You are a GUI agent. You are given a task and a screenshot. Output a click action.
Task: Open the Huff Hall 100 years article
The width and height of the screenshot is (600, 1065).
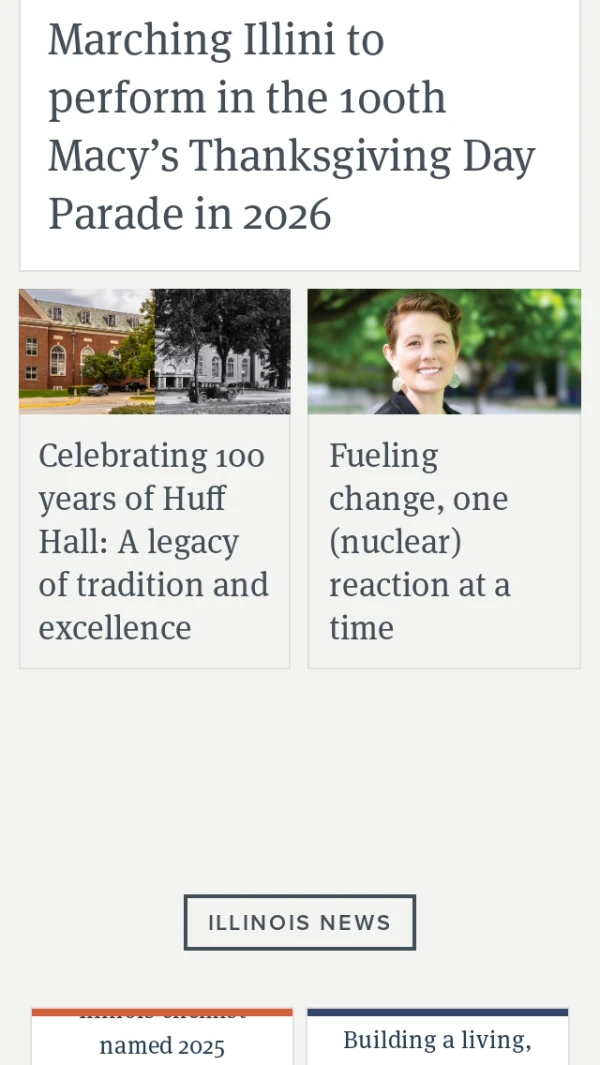tap(153, 541)
